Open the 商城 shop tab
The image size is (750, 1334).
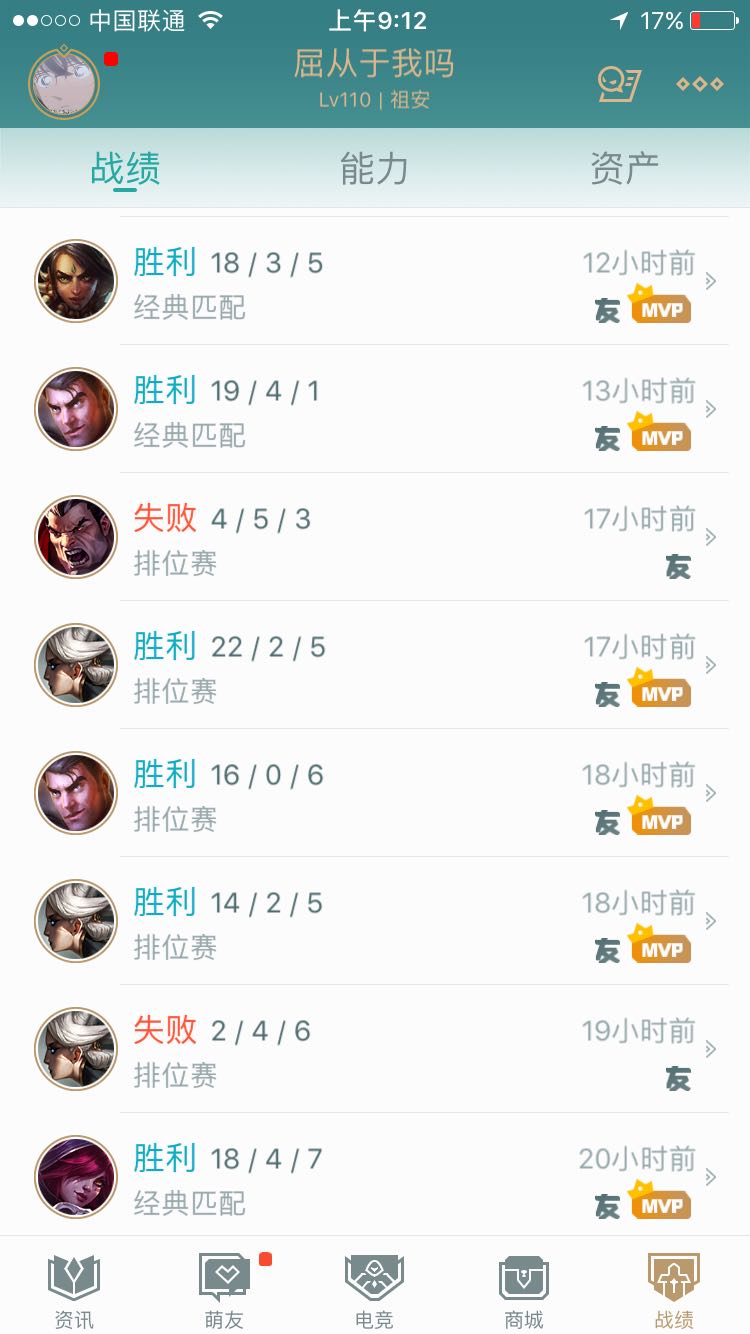tap(524, 1290)
